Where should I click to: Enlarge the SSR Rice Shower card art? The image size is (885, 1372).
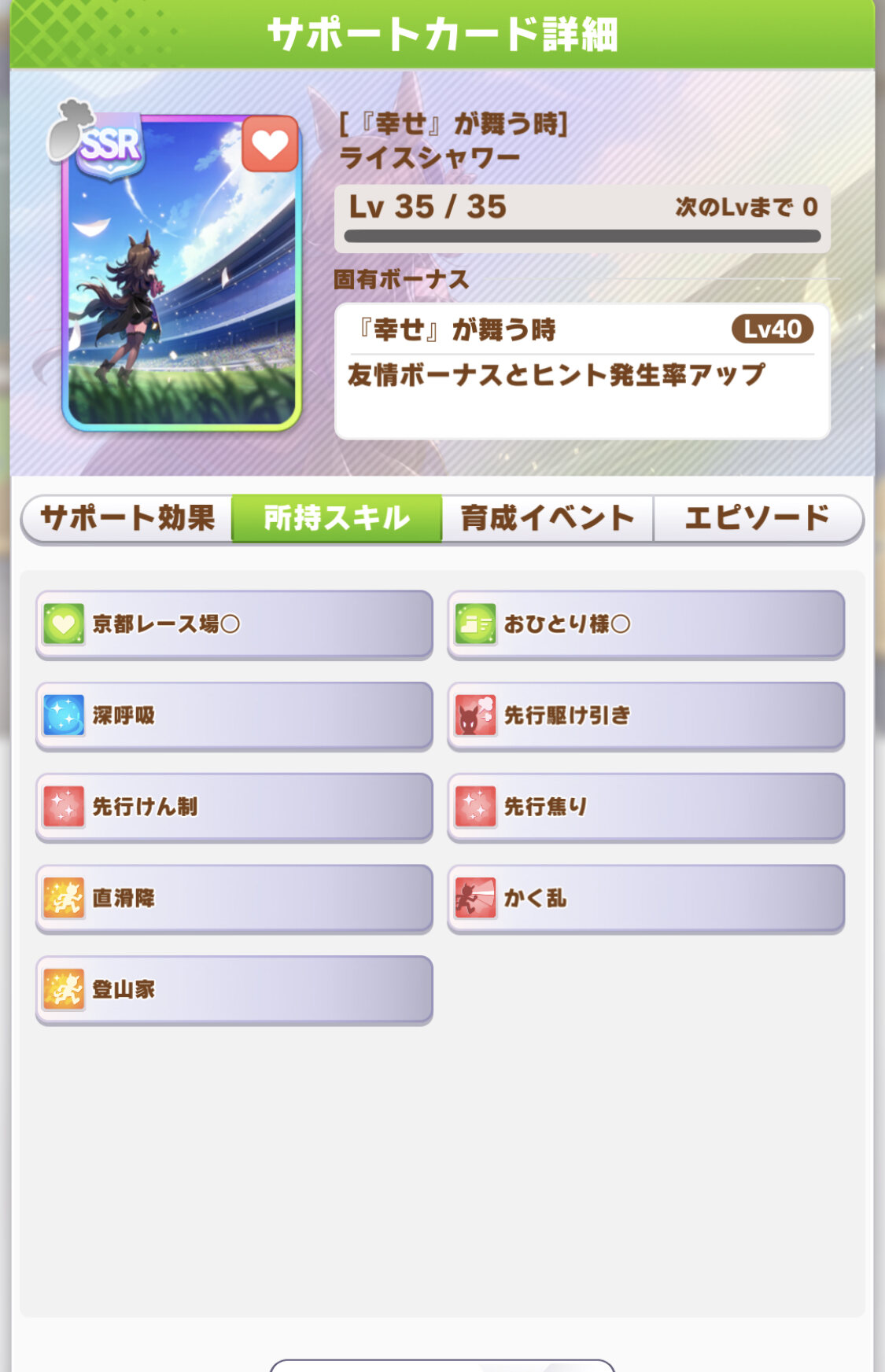tap(182, 271)
